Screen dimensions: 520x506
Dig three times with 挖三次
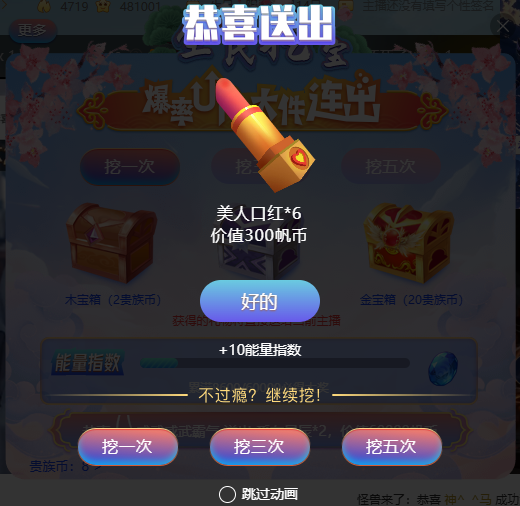260,447
